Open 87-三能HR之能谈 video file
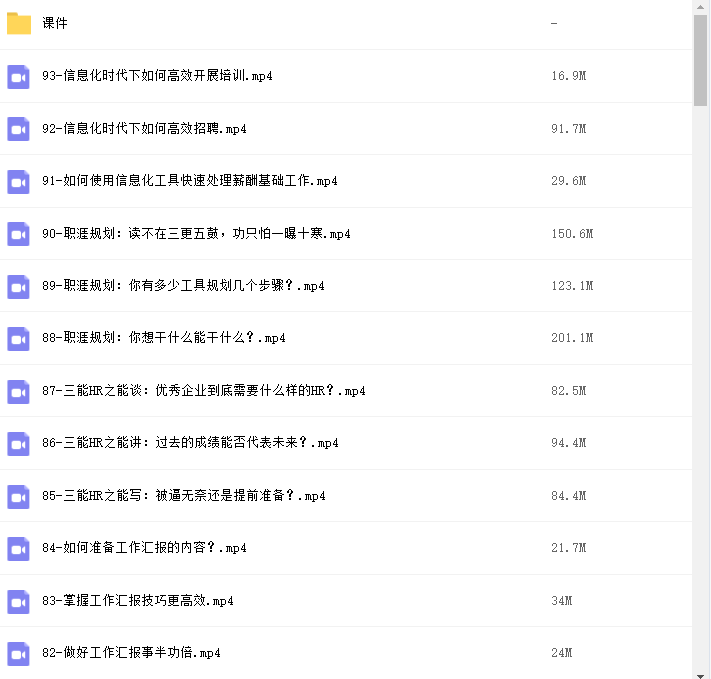The height and width of the screenshot is (679, 711). (204, 391)
